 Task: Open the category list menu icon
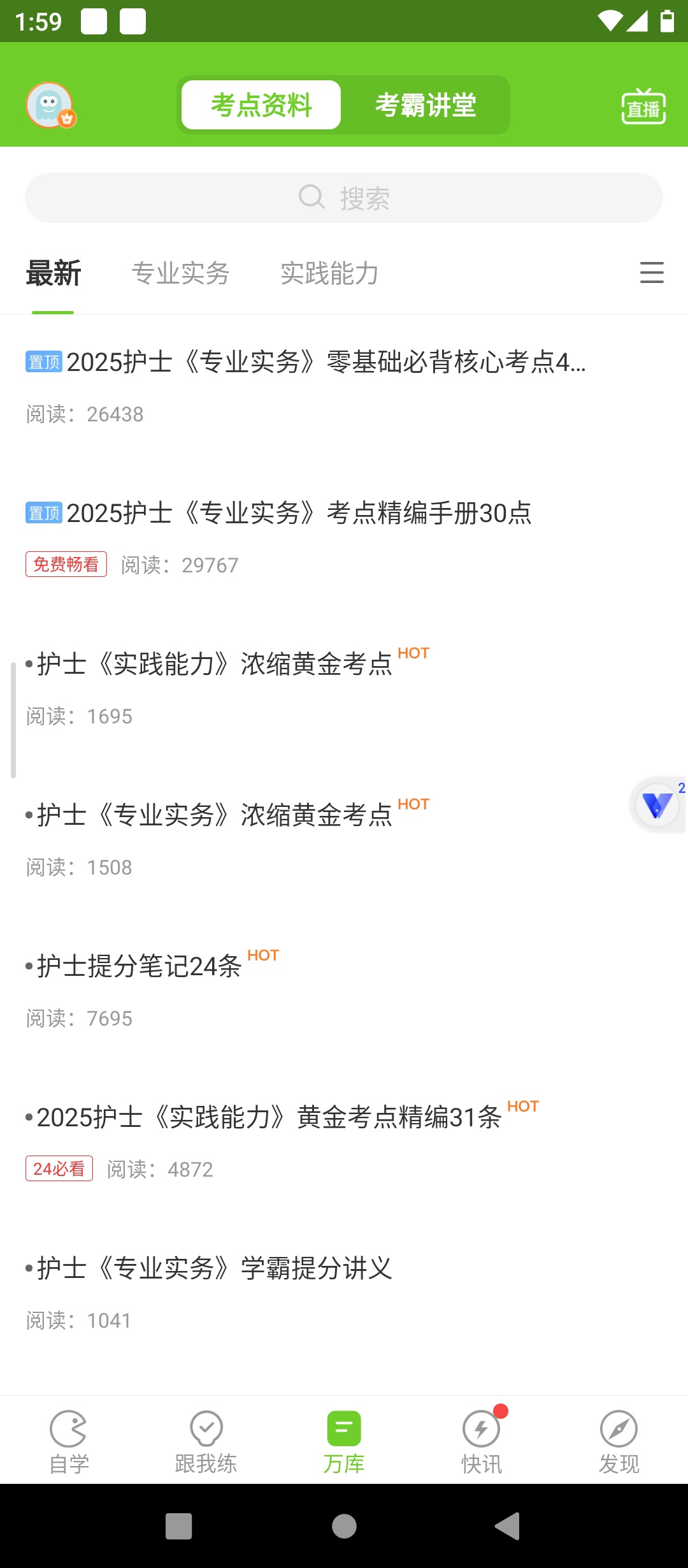[x=652, y=273]
